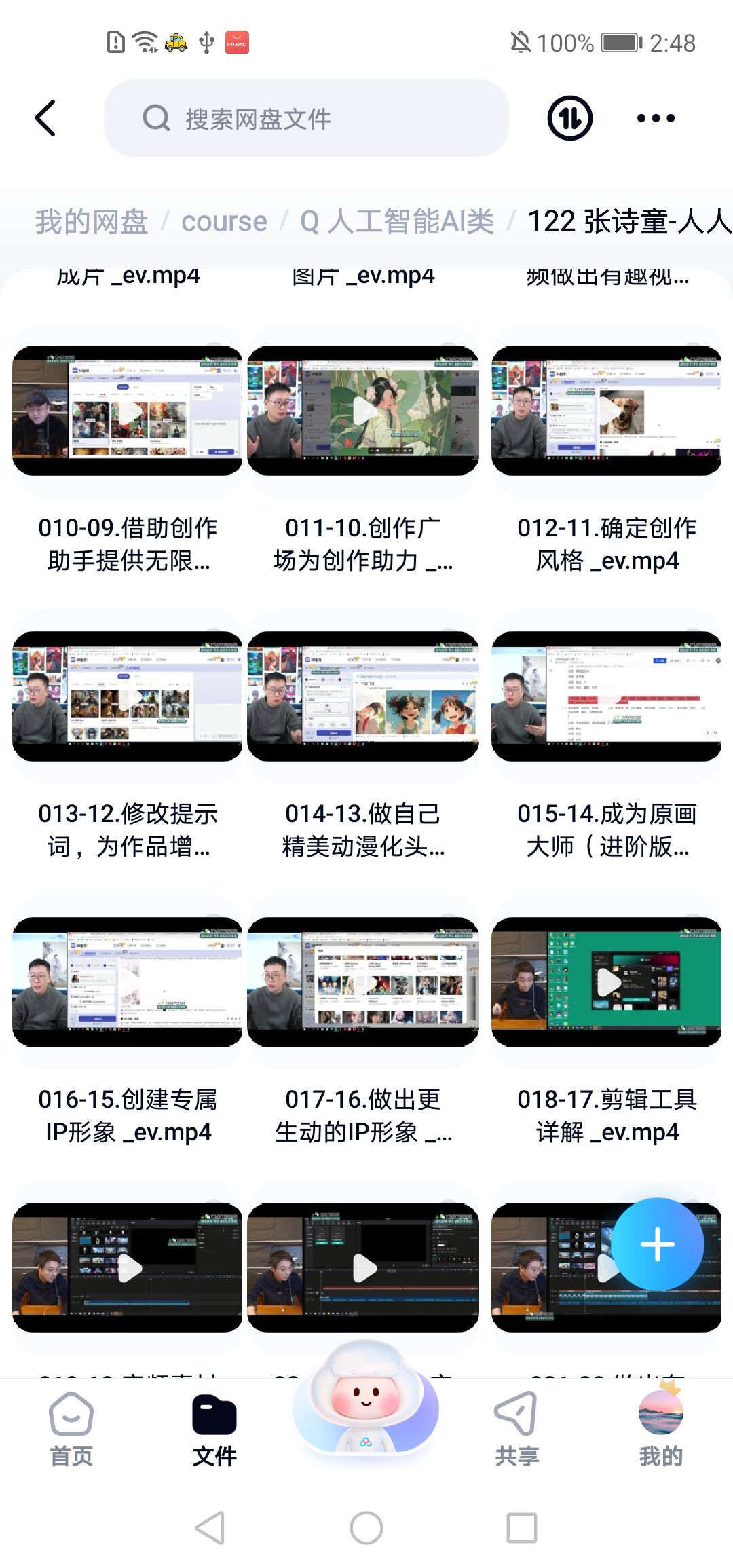The width and height of the screenshot is (733, 1568).
Task: Open 013-12.修改提示词 video file
Action: click(x=127, y=696)
